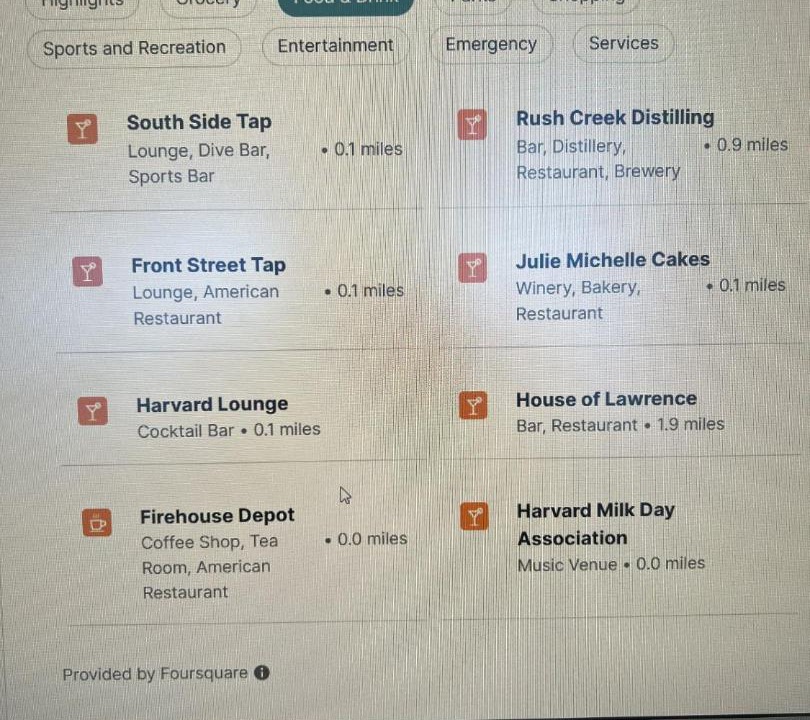View Firehouse Depot coffee shop
The height and width of the screenshot is (720, 810).
[217, 516]
